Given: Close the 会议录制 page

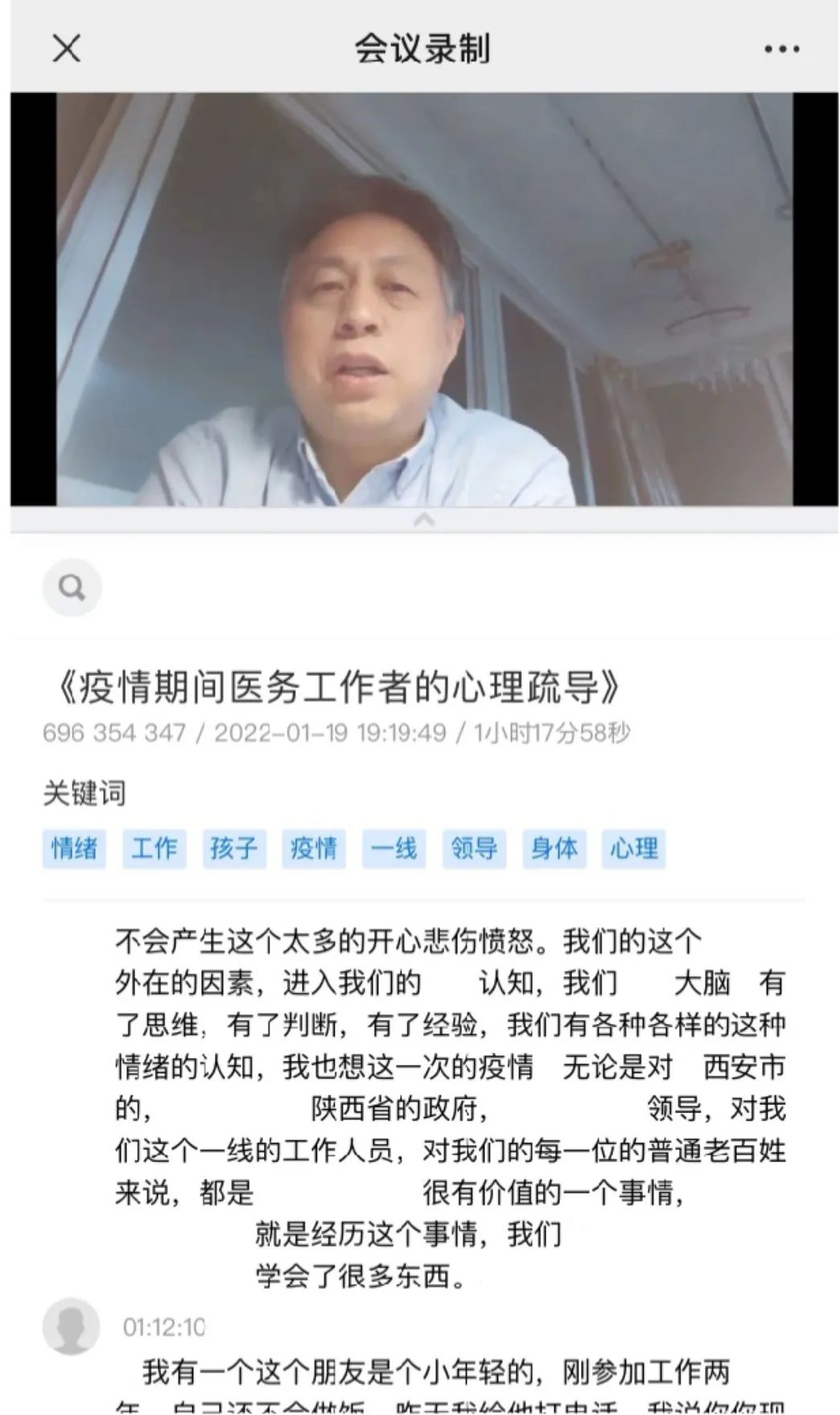Looking at the screenshot, I should click(66, 48).
